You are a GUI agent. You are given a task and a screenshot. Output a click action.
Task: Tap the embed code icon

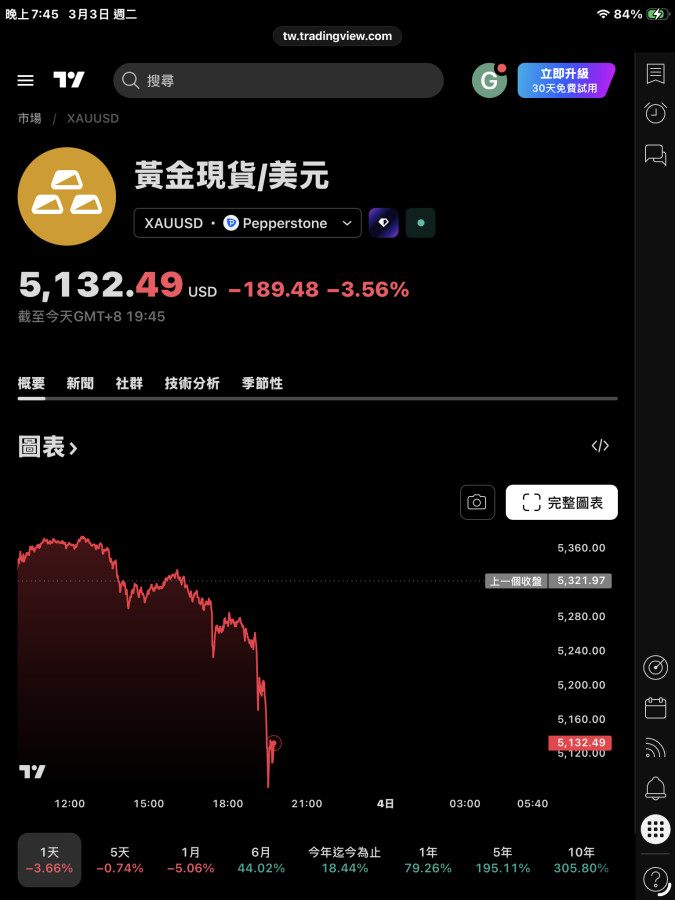point(600,446)
